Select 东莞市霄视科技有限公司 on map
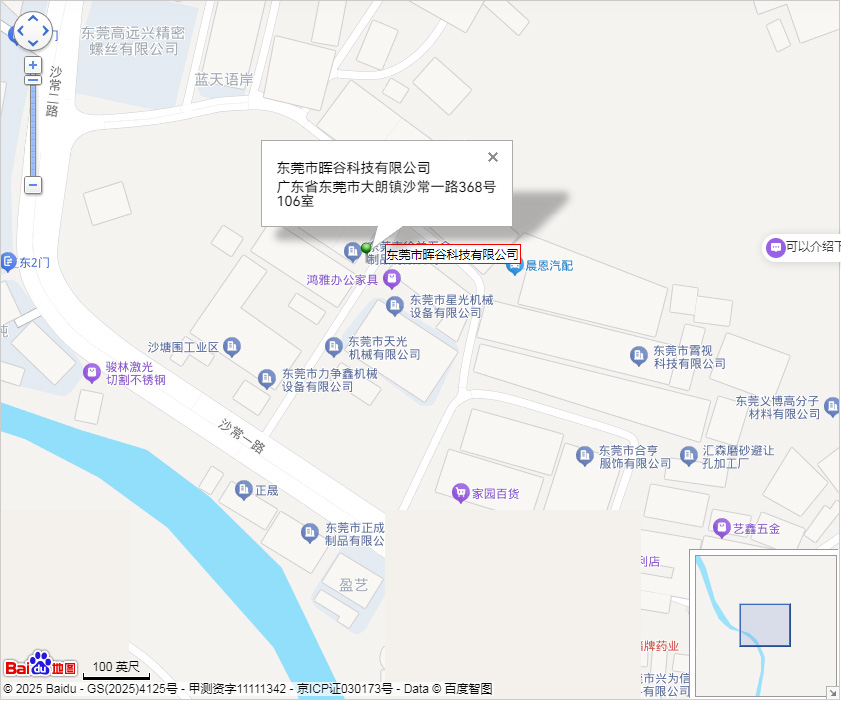Viewport: 841px width, 701px height. pyautogui.click(x=638, y=356)
